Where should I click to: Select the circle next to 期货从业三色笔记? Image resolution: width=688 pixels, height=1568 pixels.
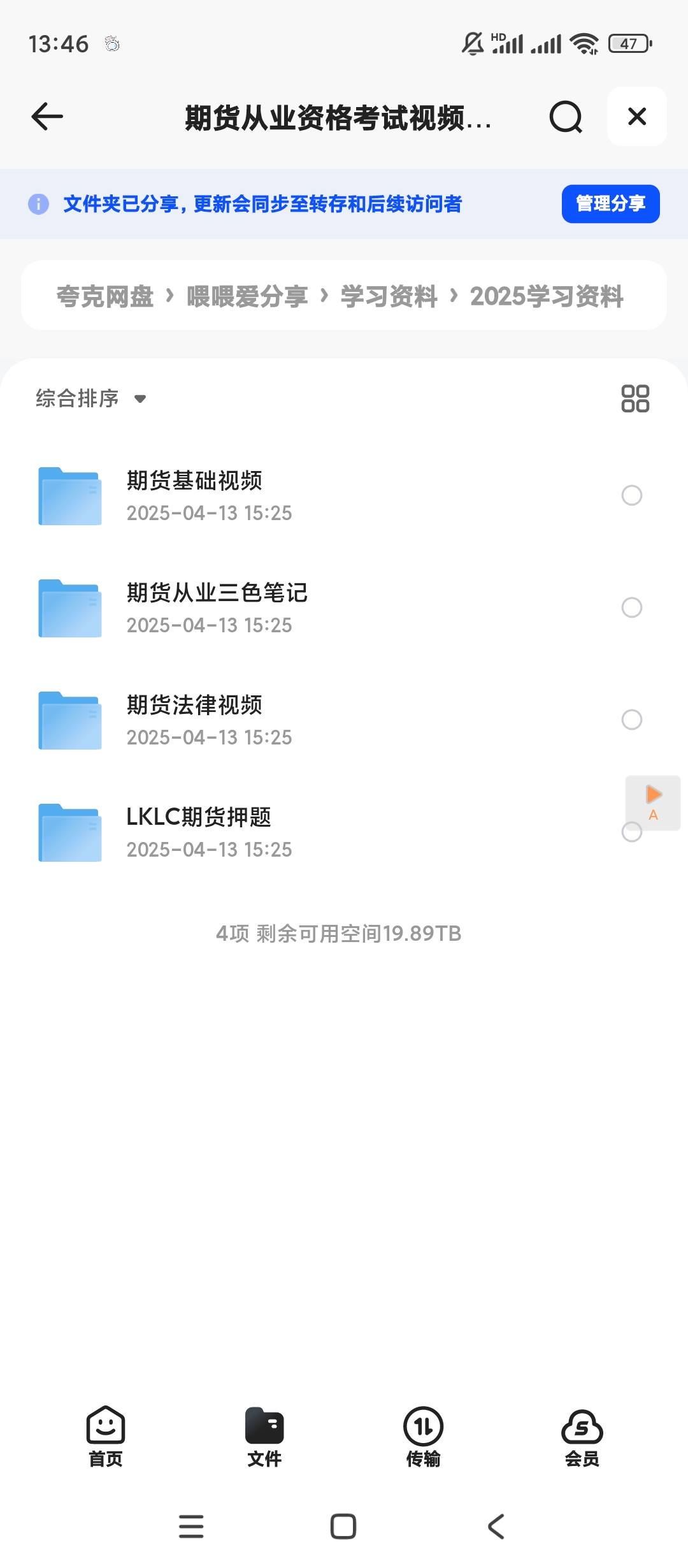(632, 608)
